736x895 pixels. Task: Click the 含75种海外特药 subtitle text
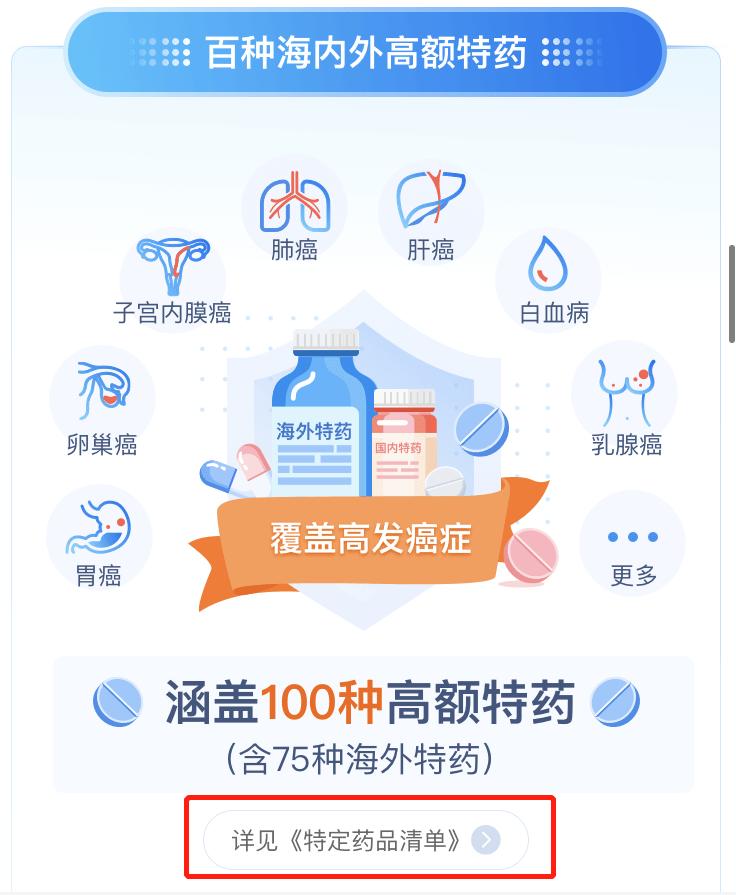(x=367, y=758)
